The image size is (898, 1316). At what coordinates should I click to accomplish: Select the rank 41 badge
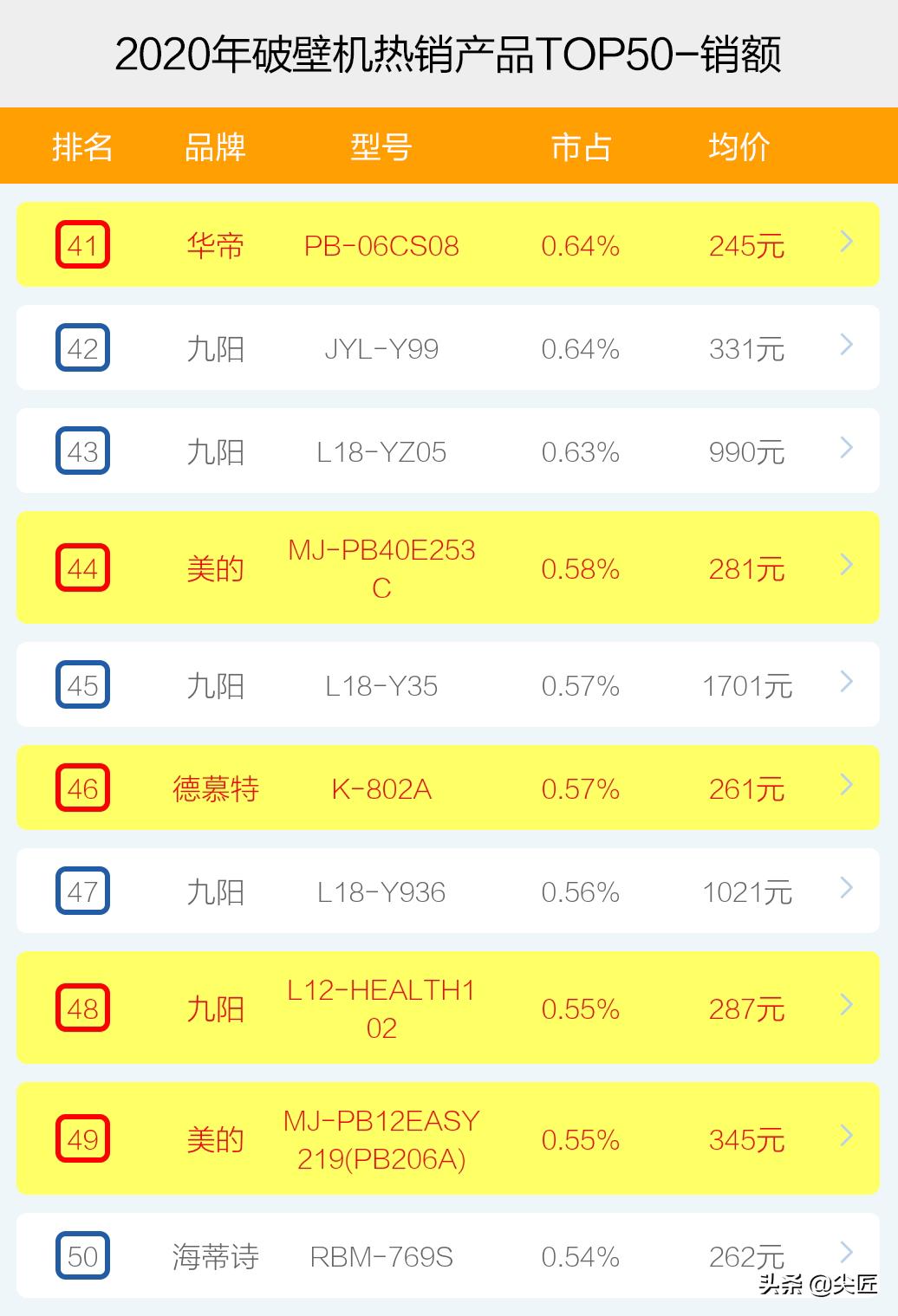82,245
